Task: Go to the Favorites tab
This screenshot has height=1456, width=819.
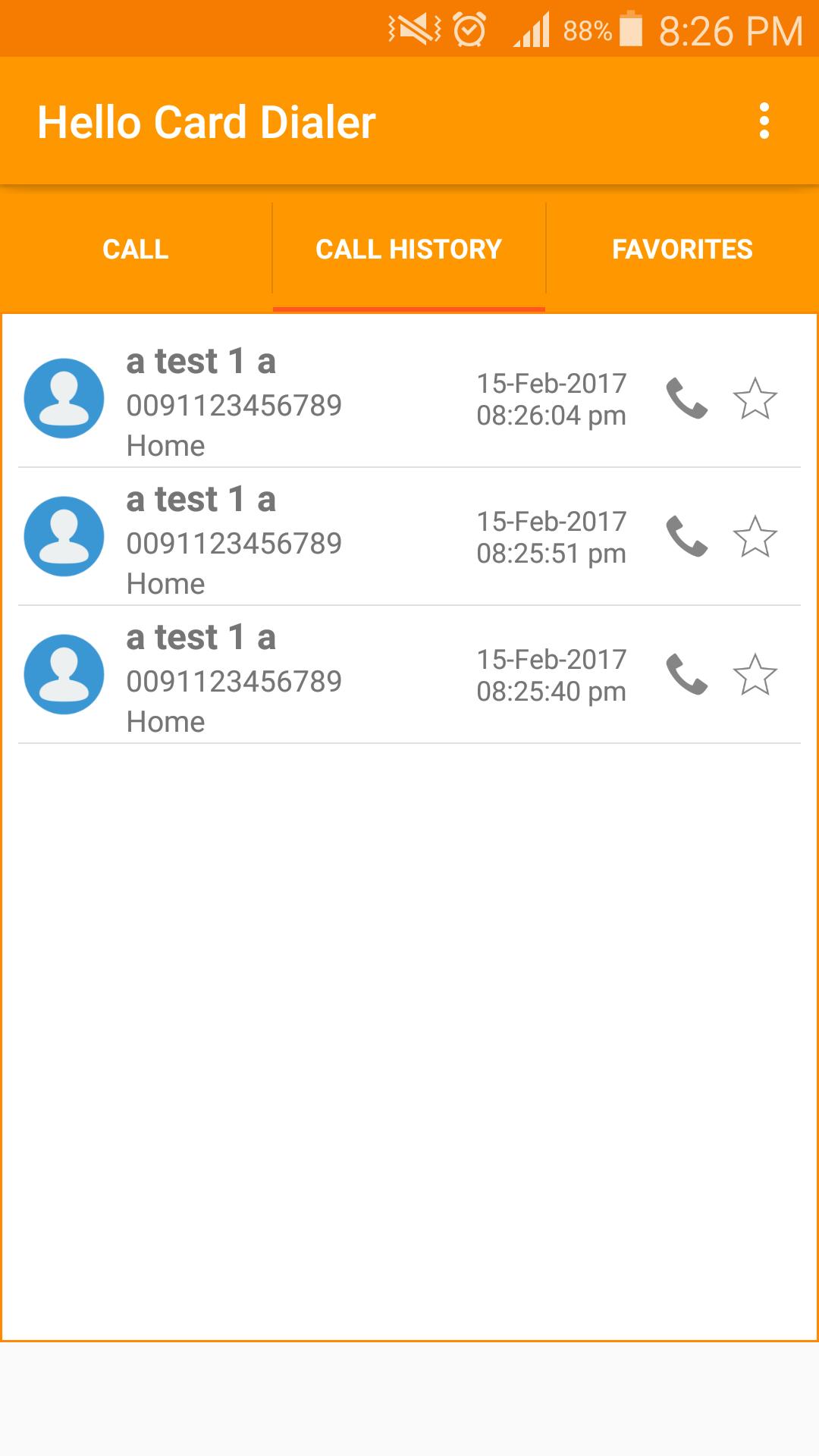Action: point(682,249)
